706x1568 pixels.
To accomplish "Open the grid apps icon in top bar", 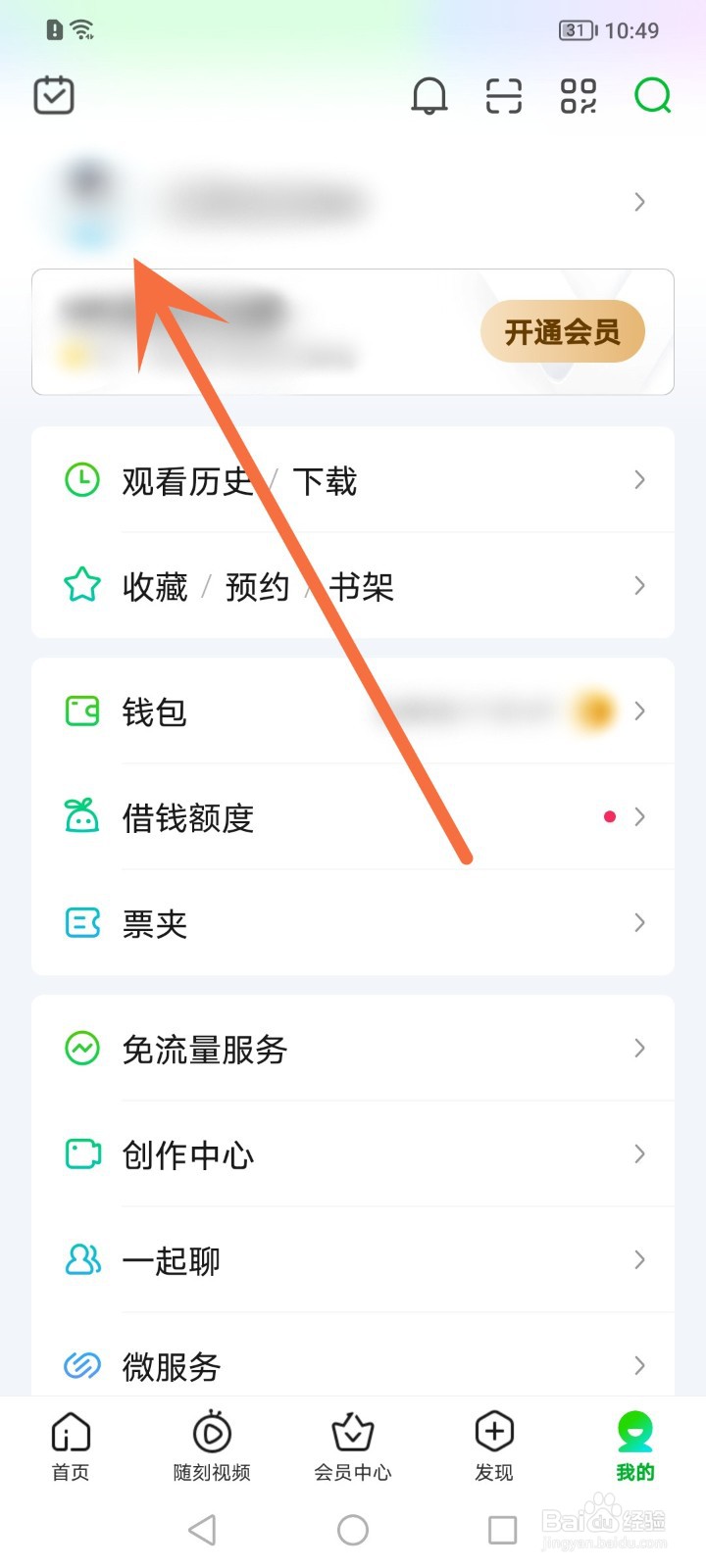I will click(x=578, y=95).
